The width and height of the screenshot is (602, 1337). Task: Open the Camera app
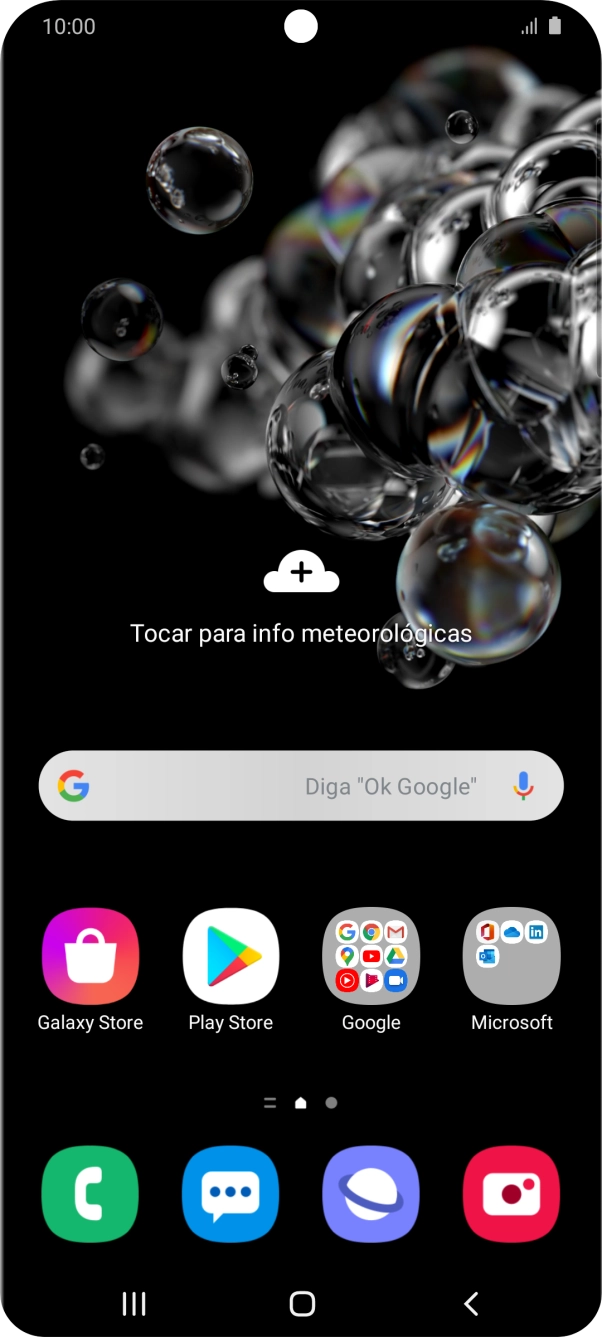pyautogui.click(x=512, y=1194)
